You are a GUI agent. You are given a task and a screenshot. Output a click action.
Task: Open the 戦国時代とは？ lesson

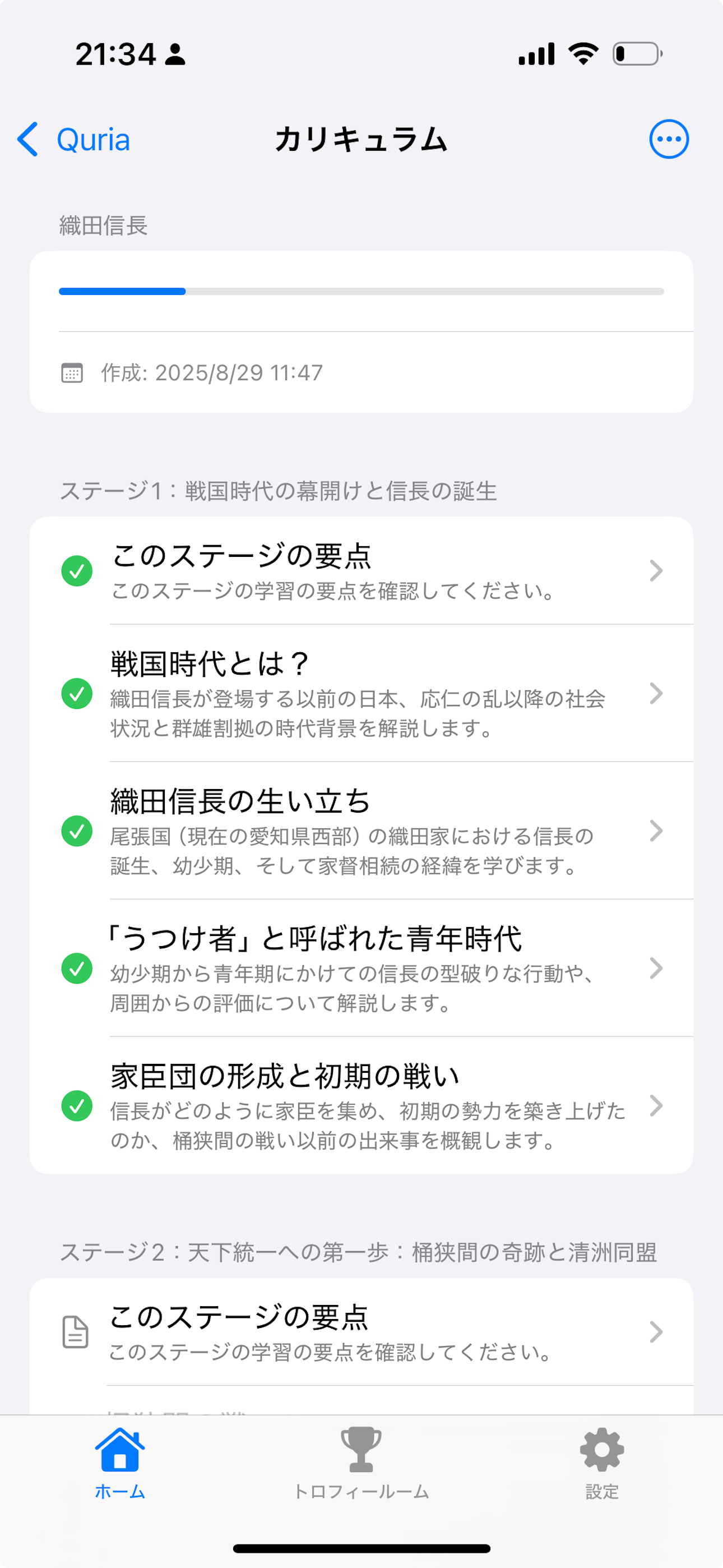click(x=361, y=693)
